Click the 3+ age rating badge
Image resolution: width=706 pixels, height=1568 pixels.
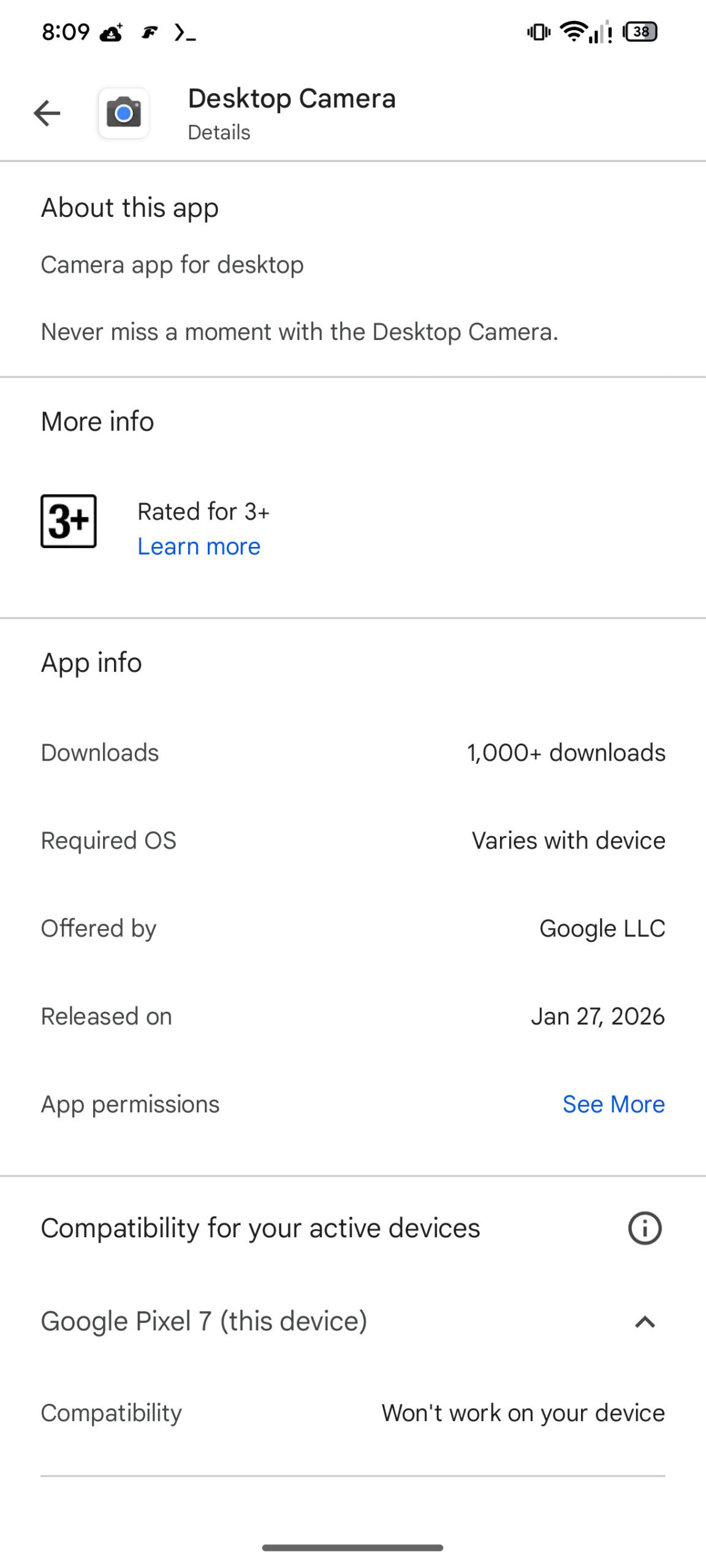pyautogui.click(x=68, y=522)
